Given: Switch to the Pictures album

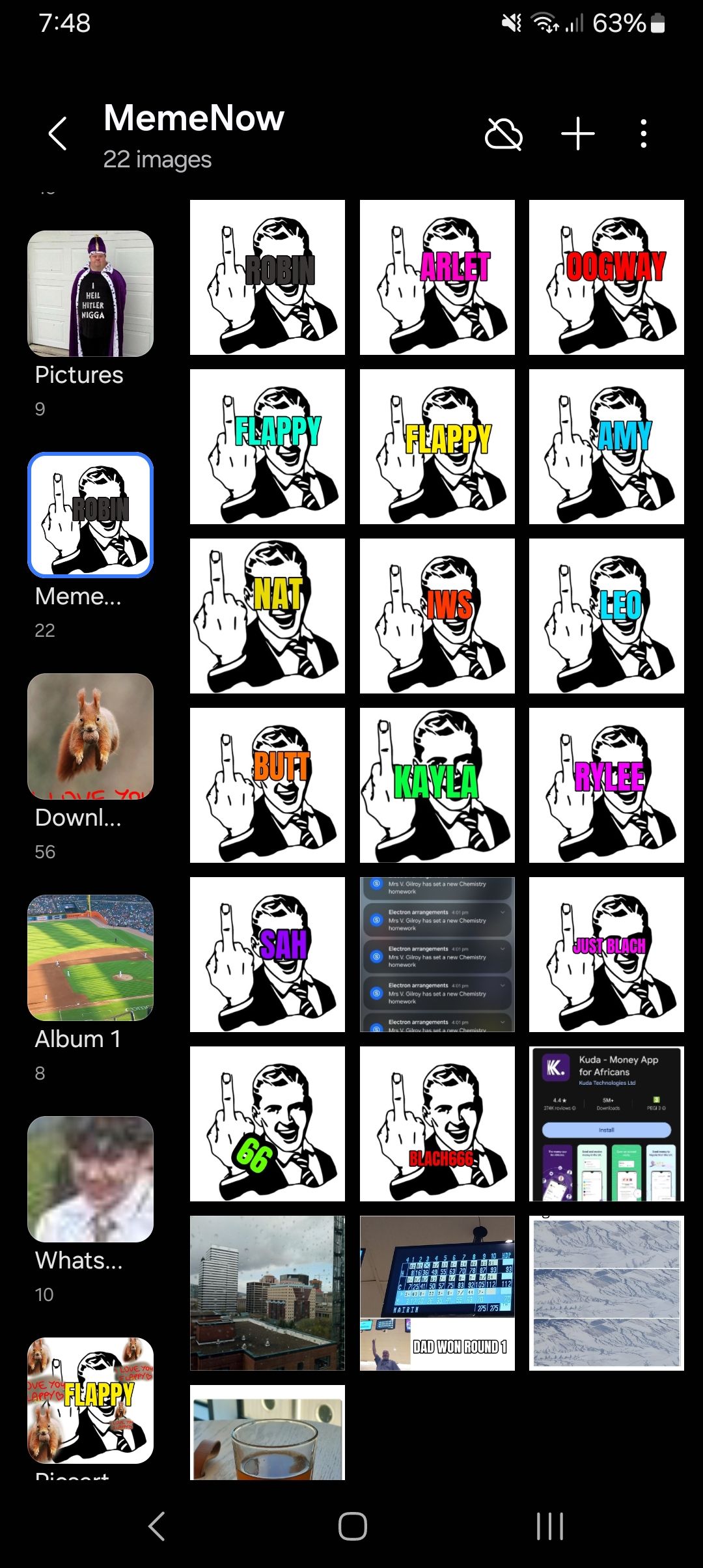Looking at the screenshot, I should pos(90,294).
